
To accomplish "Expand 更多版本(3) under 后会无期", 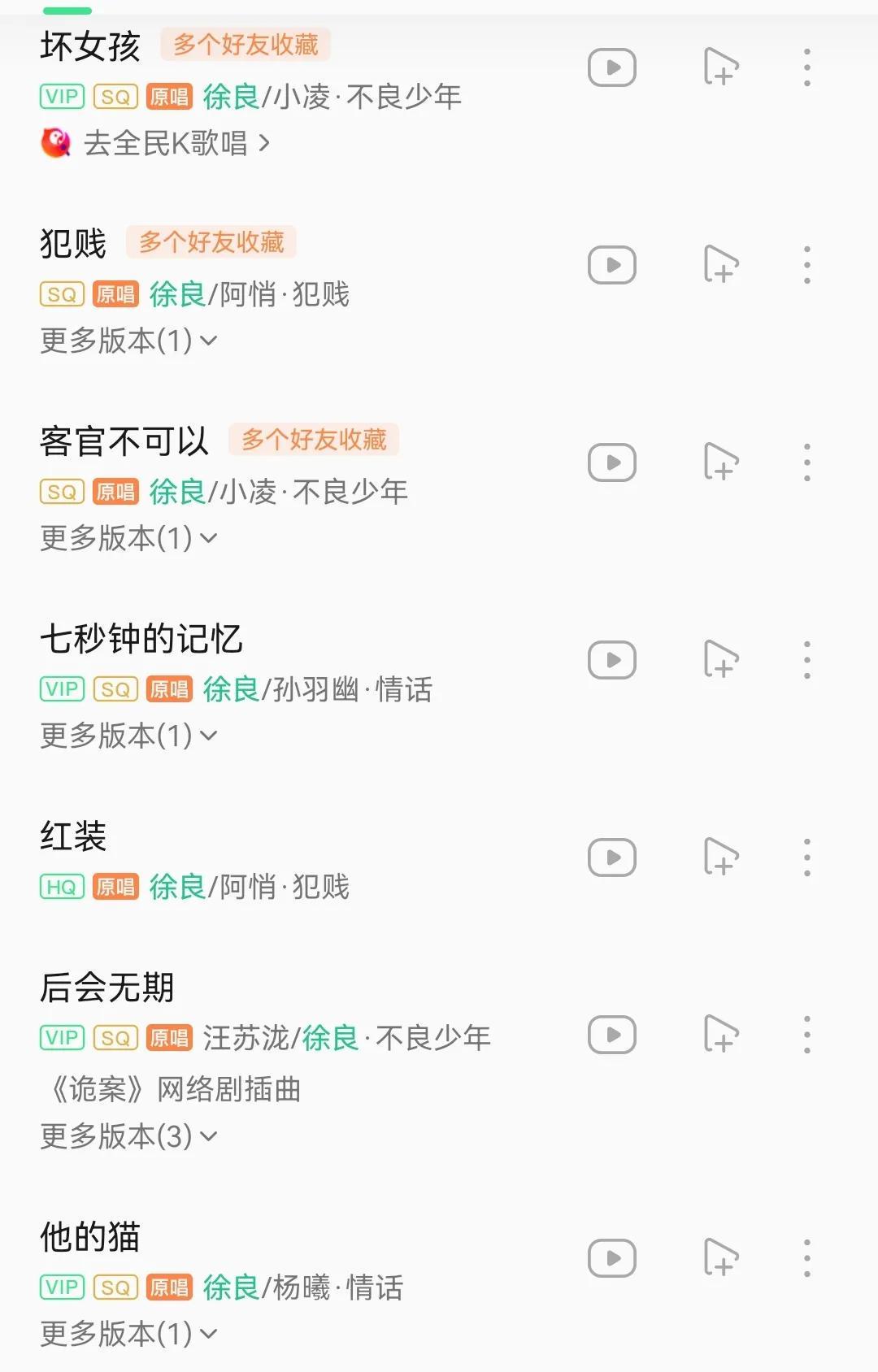I will pos(128,1136).
